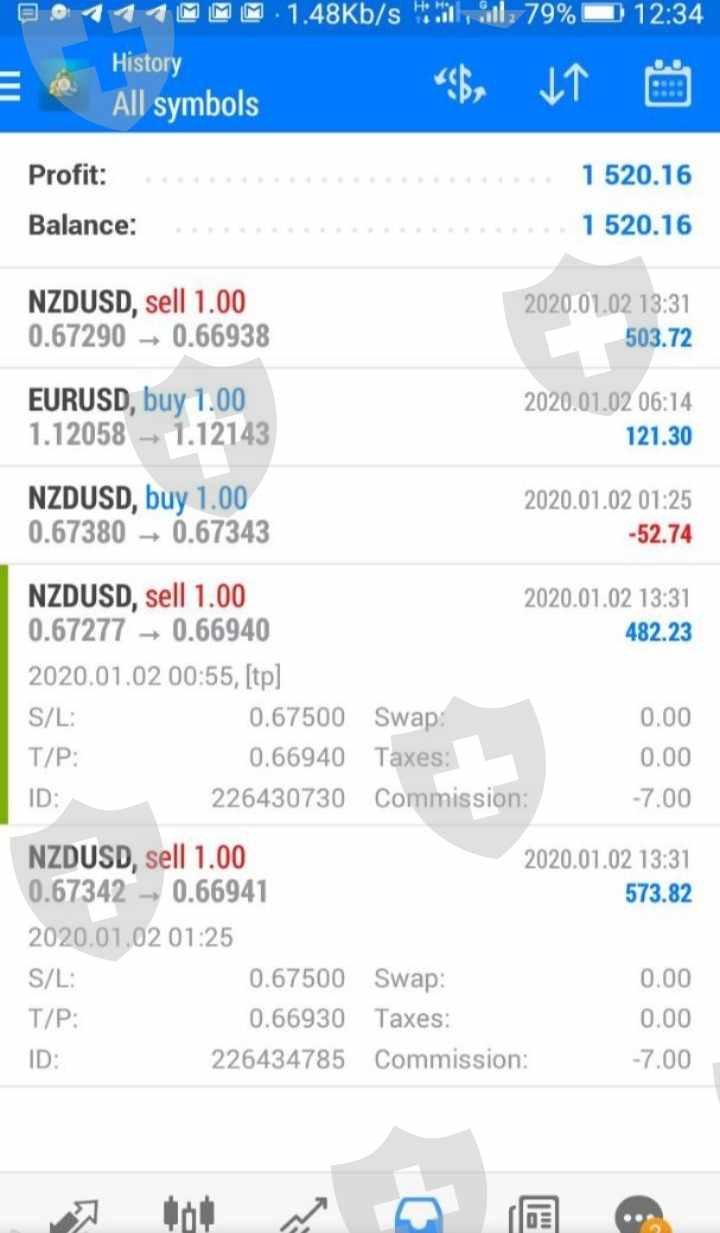
Task: Collapse the NZDUSD sell trade with 482.23 profit
Action: (360, 614)
